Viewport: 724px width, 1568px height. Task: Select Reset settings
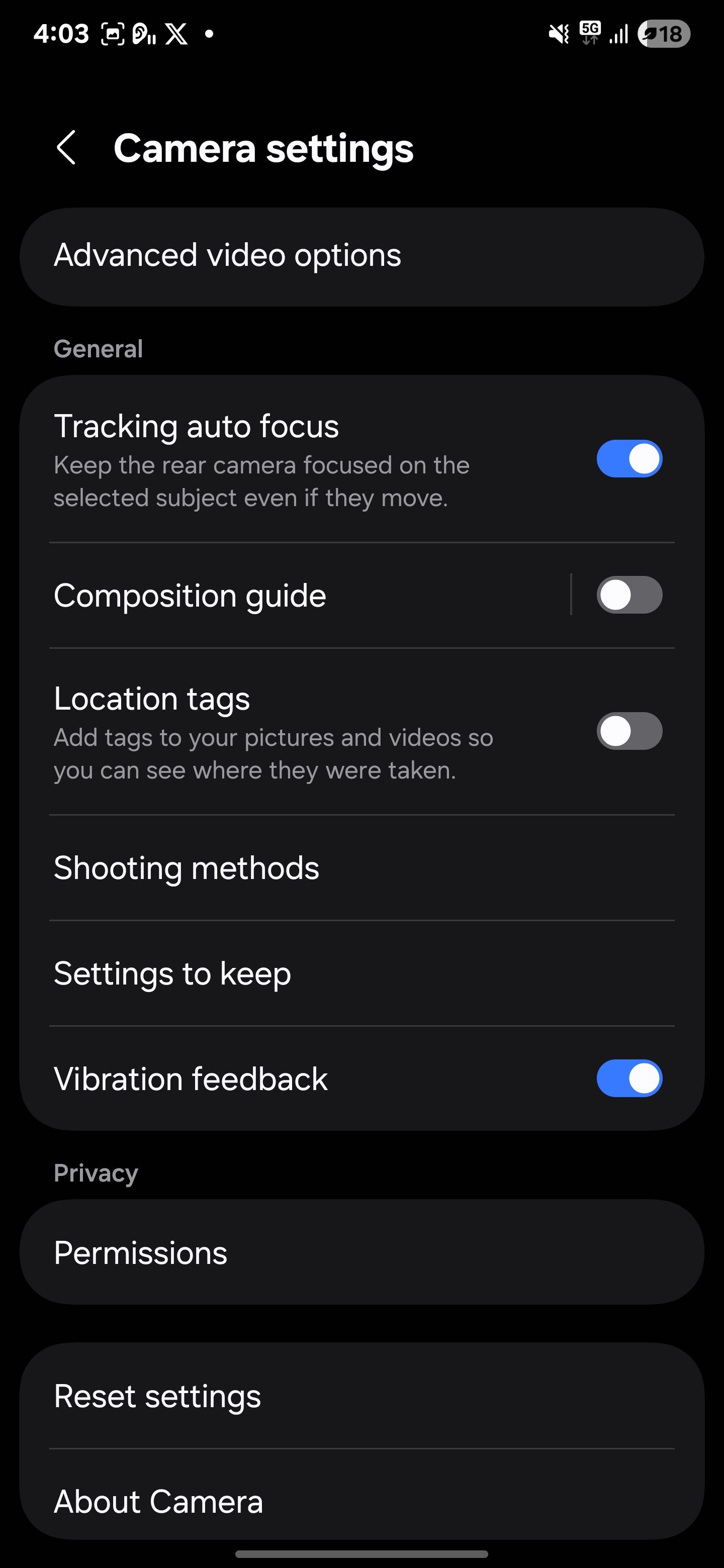(361, 1396)
